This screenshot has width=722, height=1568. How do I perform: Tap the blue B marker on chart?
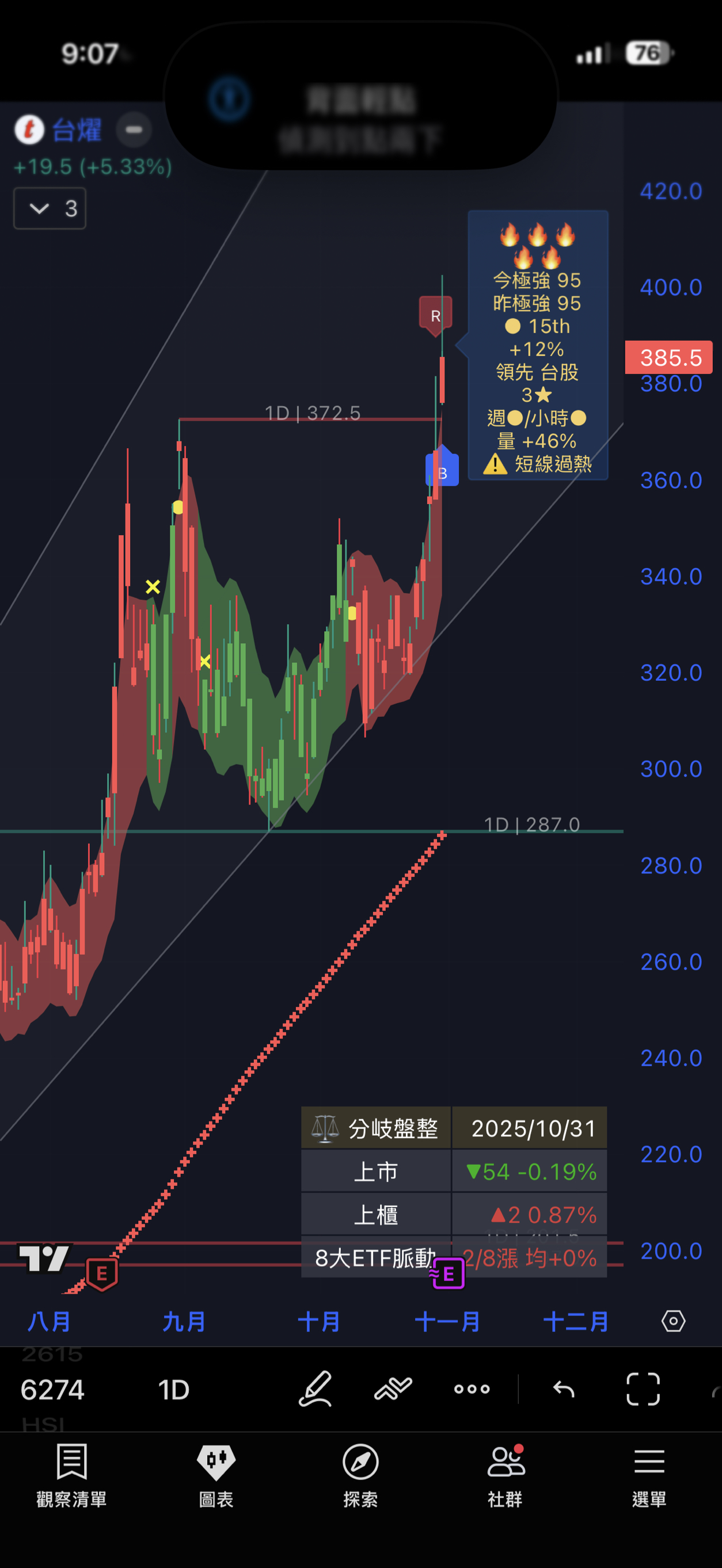[x=442, y=472]
